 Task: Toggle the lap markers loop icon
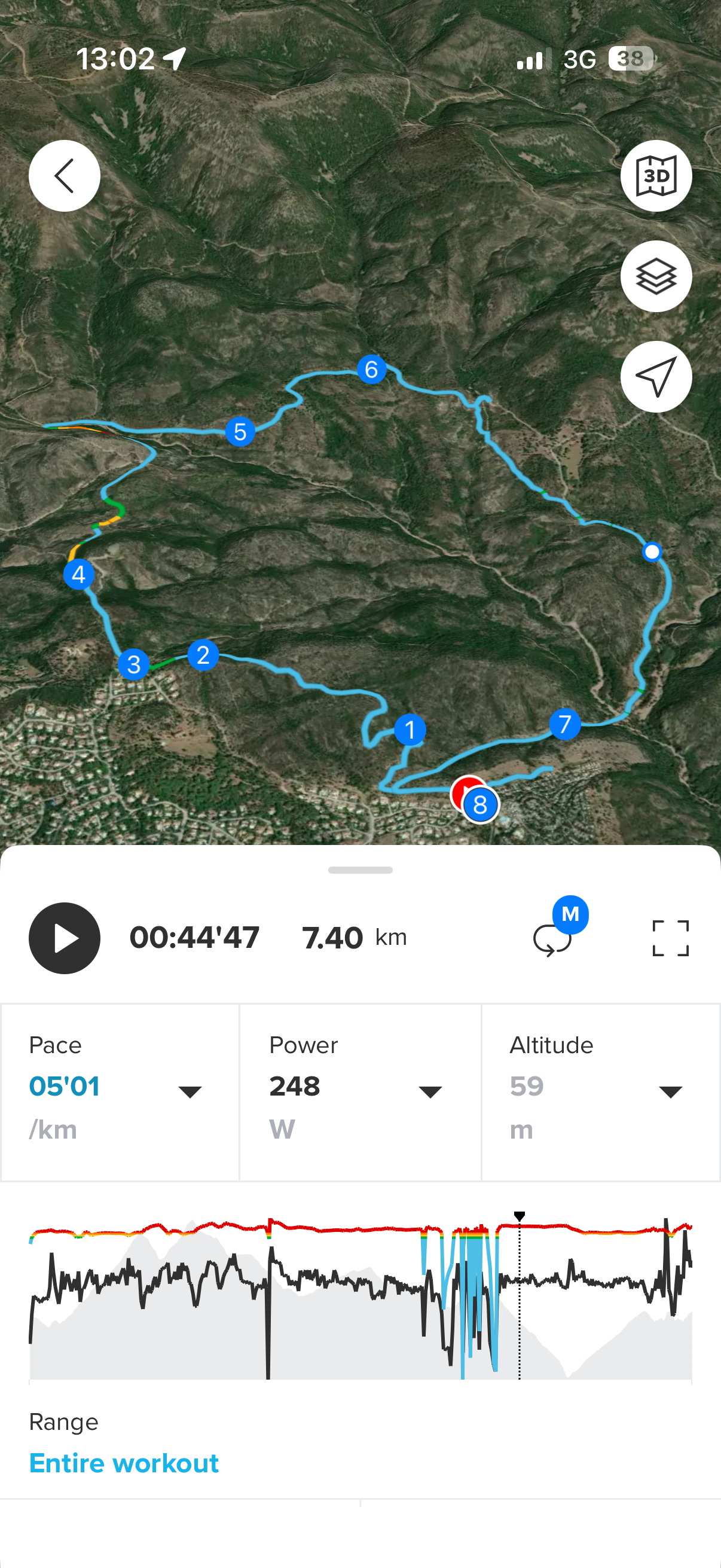(x=552, y=938)
